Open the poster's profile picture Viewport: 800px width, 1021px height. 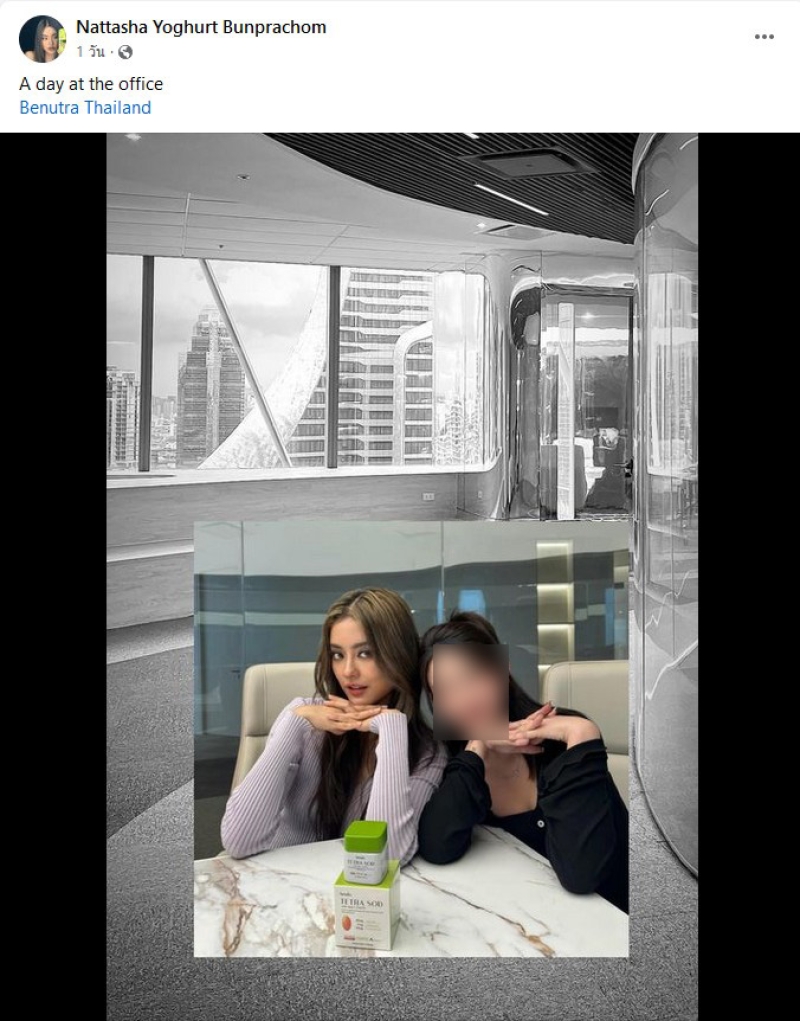coord(42,39)
